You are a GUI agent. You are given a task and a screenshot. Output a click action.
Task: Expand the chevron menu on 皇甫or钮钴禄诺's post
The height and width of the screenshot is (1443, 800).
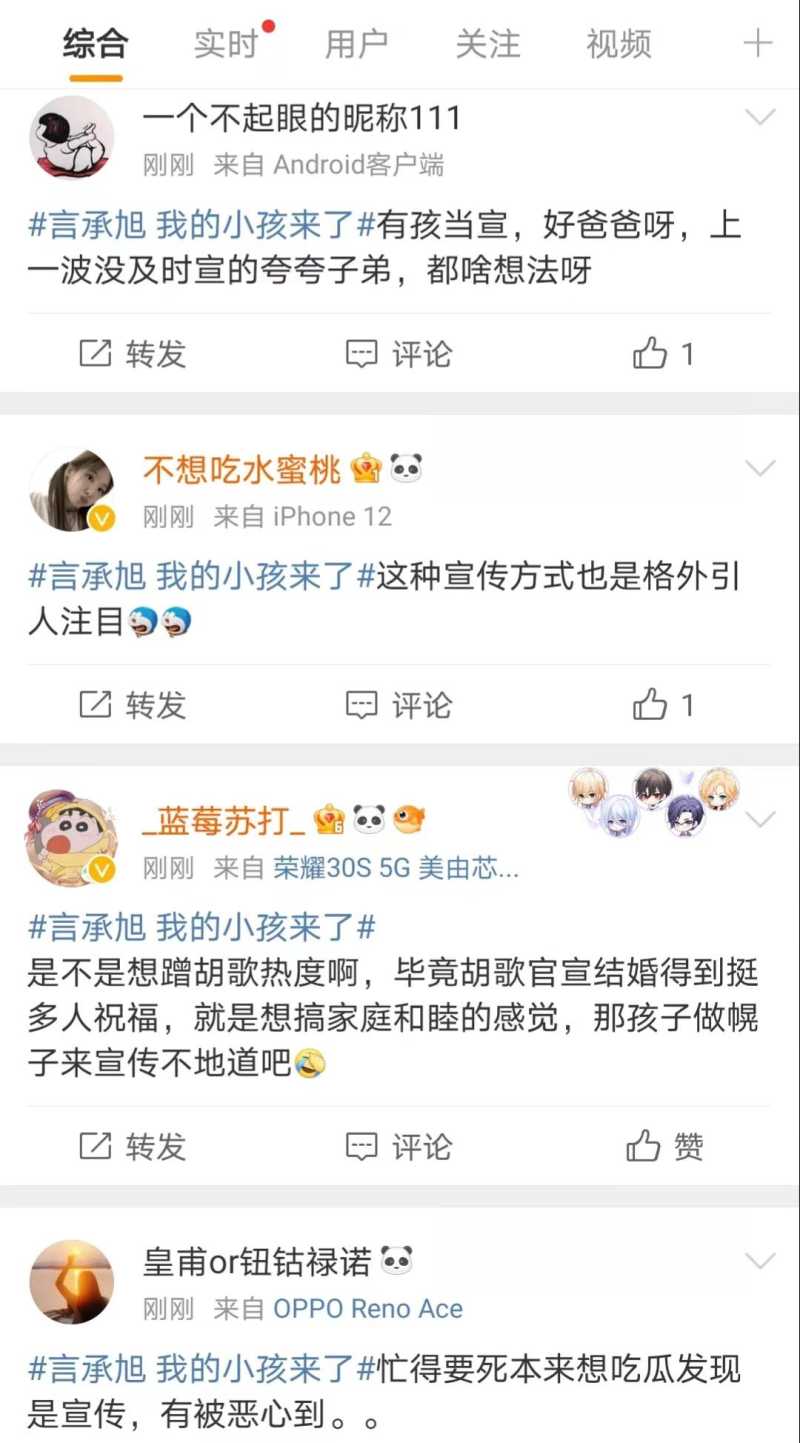tap(761, 1260)
